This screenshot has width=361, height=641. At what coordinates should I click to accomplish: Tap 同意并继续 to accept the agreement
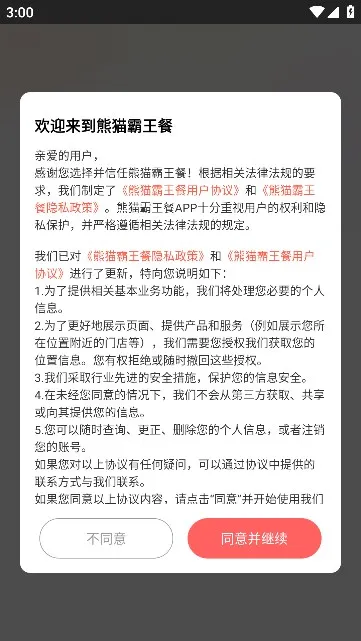tap(254, 538)
